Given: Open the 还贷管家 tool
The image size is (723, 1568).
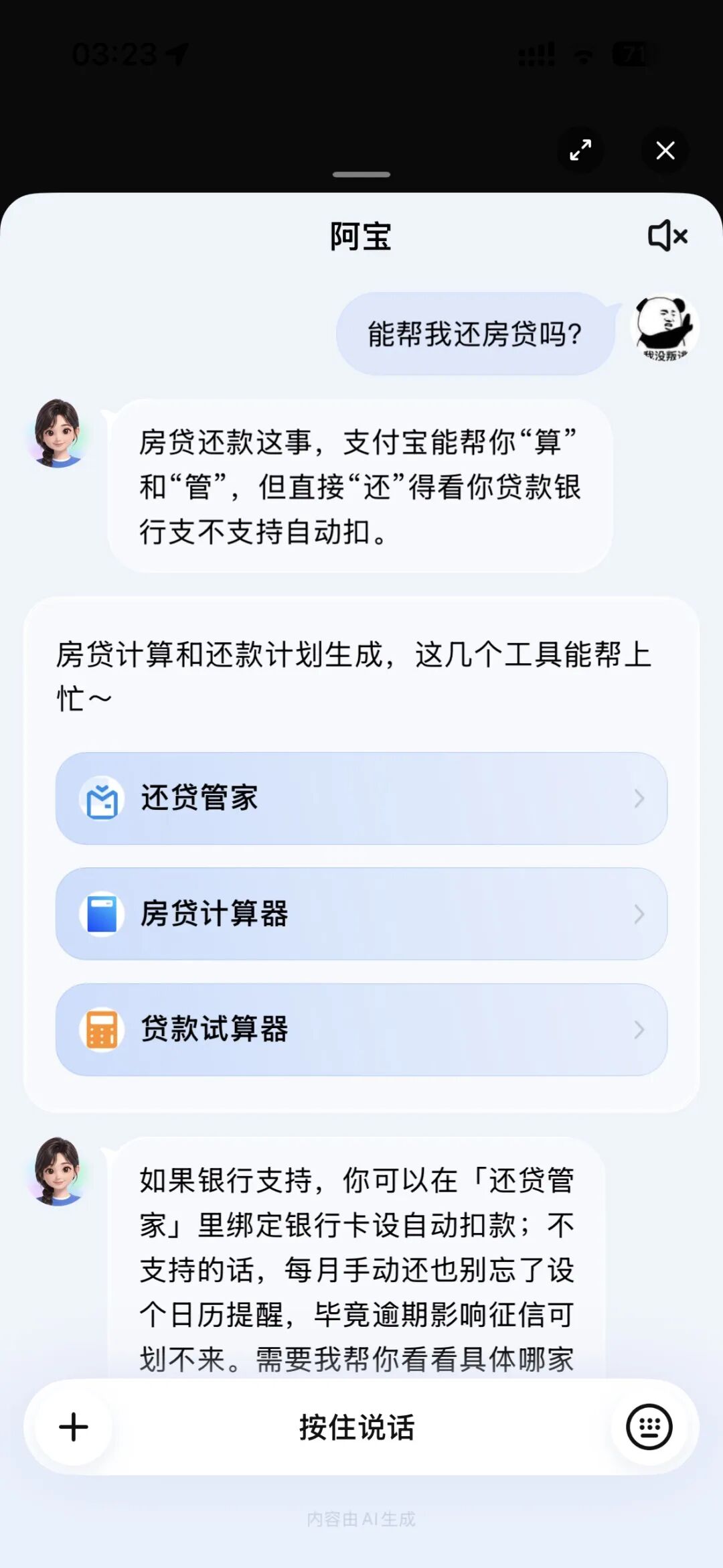Looking at the screenshot, I should pos(361,798).
